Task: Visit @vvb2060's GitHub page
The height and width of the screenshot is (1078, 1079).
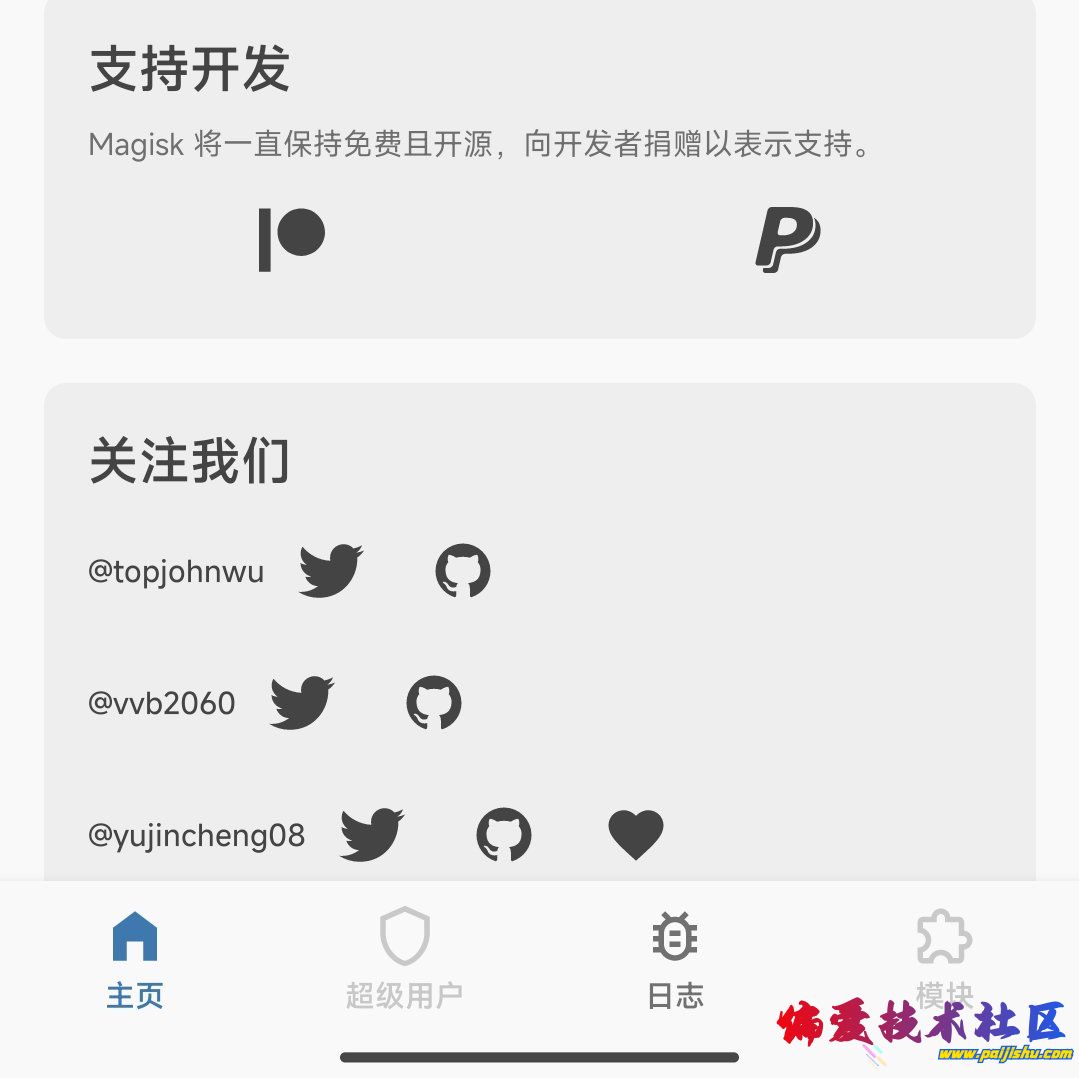Action: (x=434, y=703)
